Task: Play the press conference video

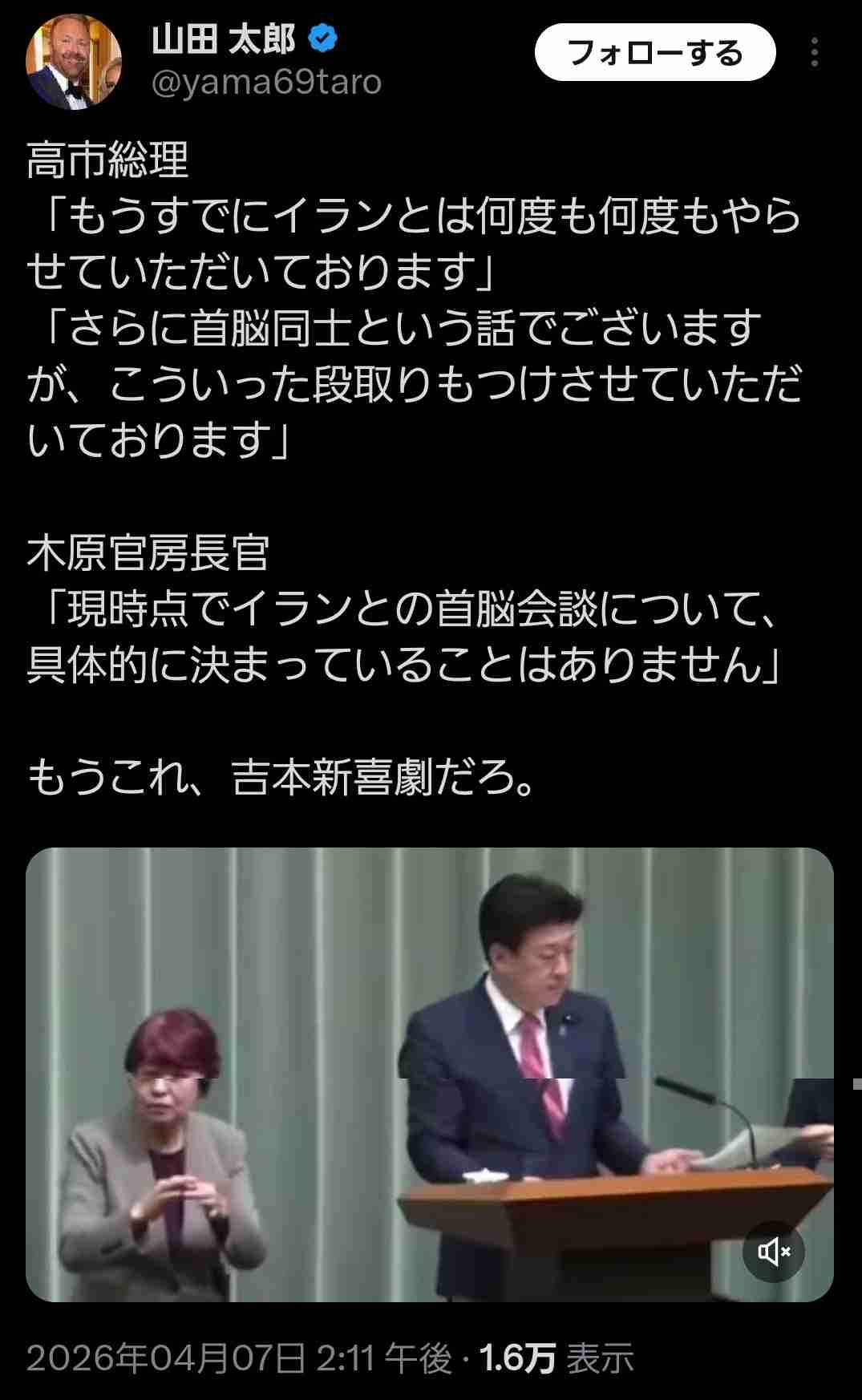Action: 429,1074
